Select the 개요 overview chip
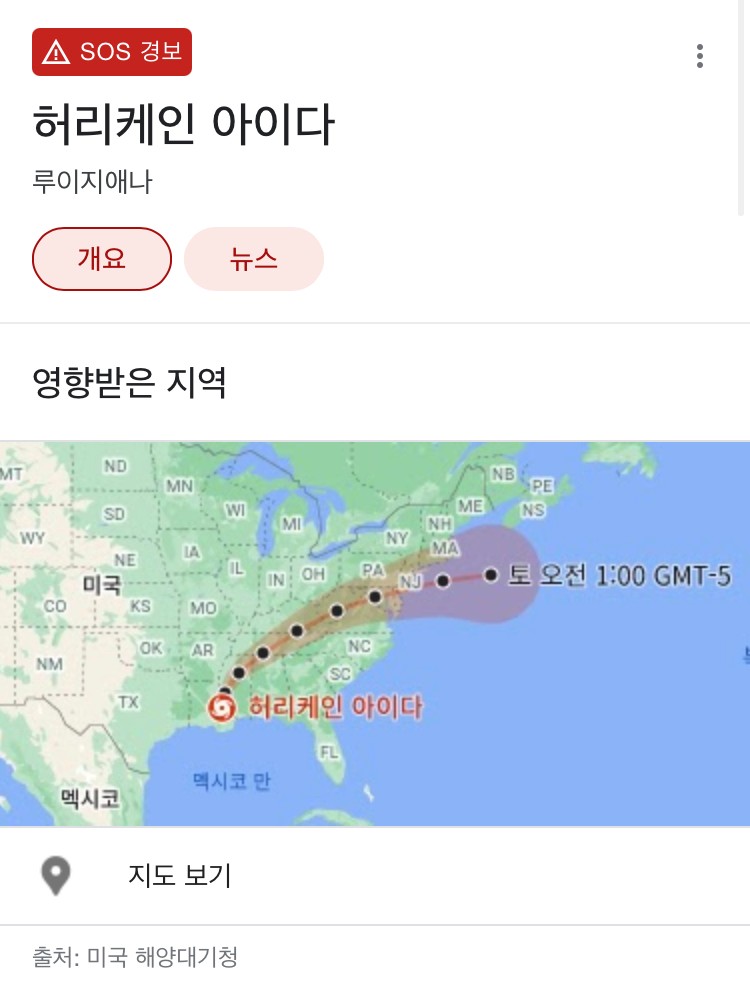Screen dimensions: 750x982 [x=102, y=259]
